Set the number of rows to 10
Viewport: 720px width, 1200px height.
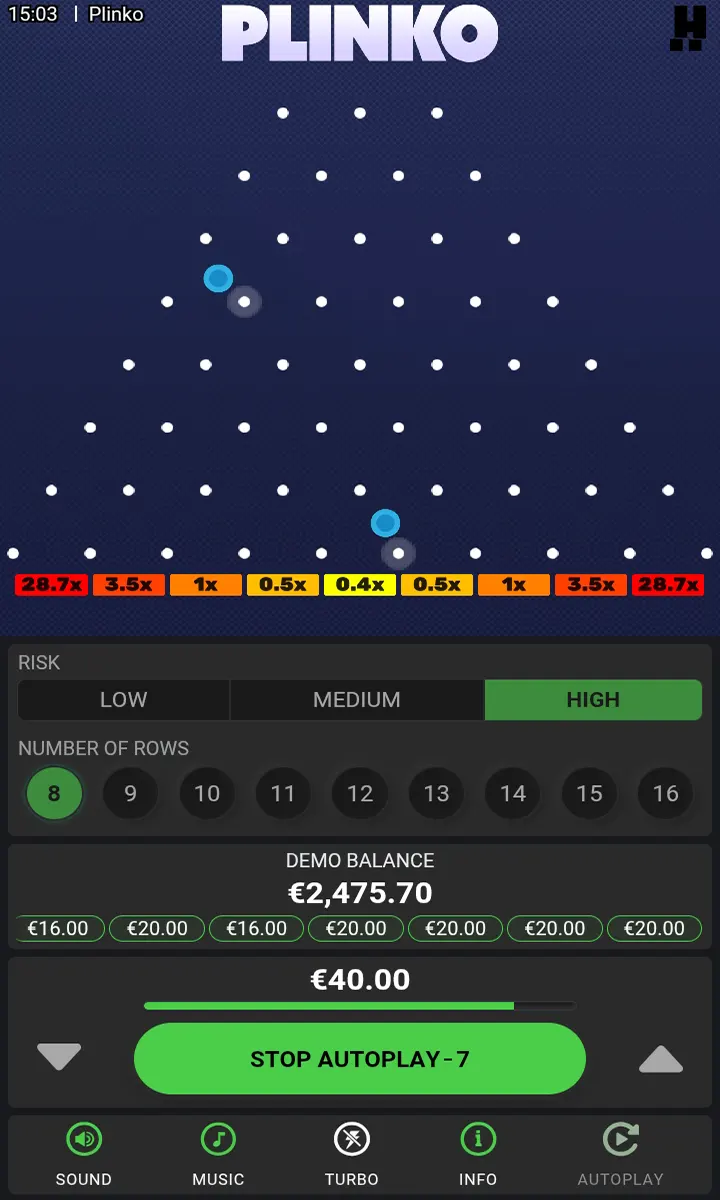point(207,793)
